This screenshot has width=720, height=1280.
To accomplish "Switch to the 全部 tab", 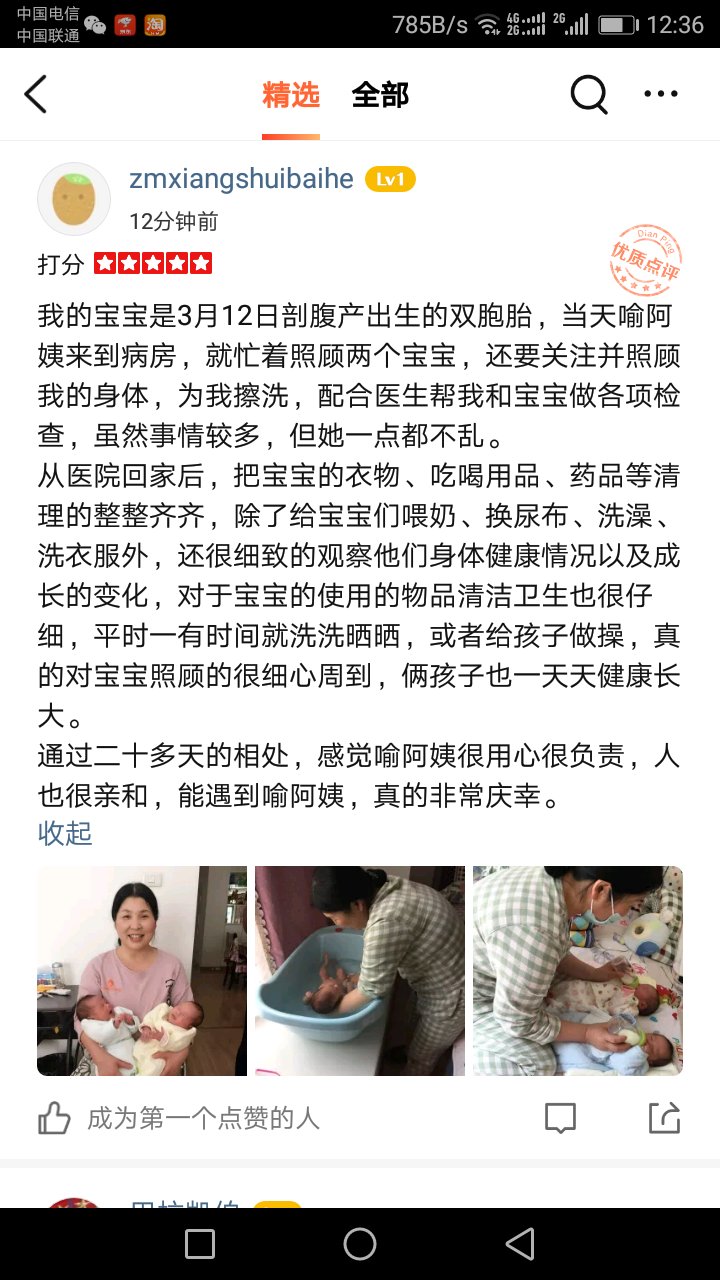I will click(x=380, y=96).
